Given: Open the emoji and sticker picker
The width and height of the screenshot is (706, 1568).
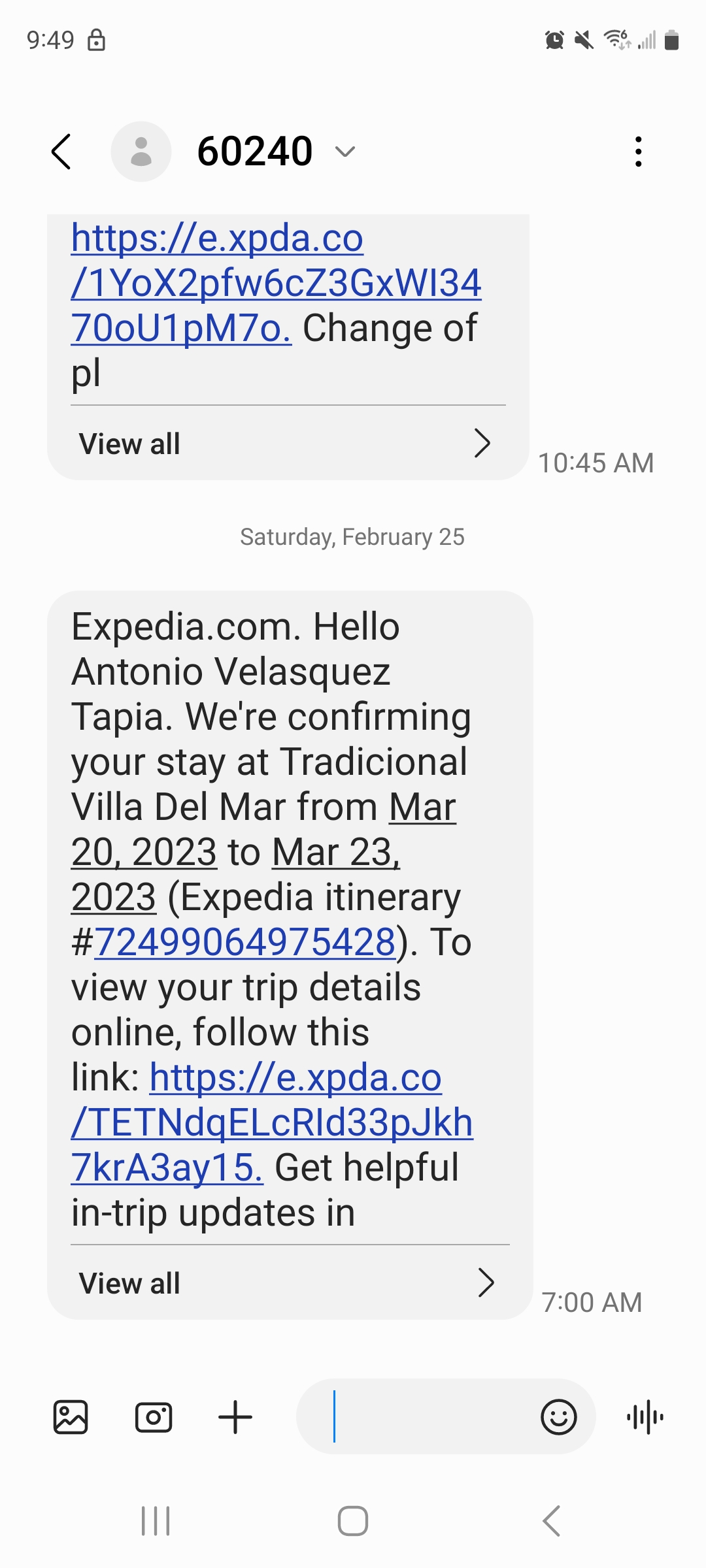Looking at the screenshot, I should click(x=558, y=1417).
